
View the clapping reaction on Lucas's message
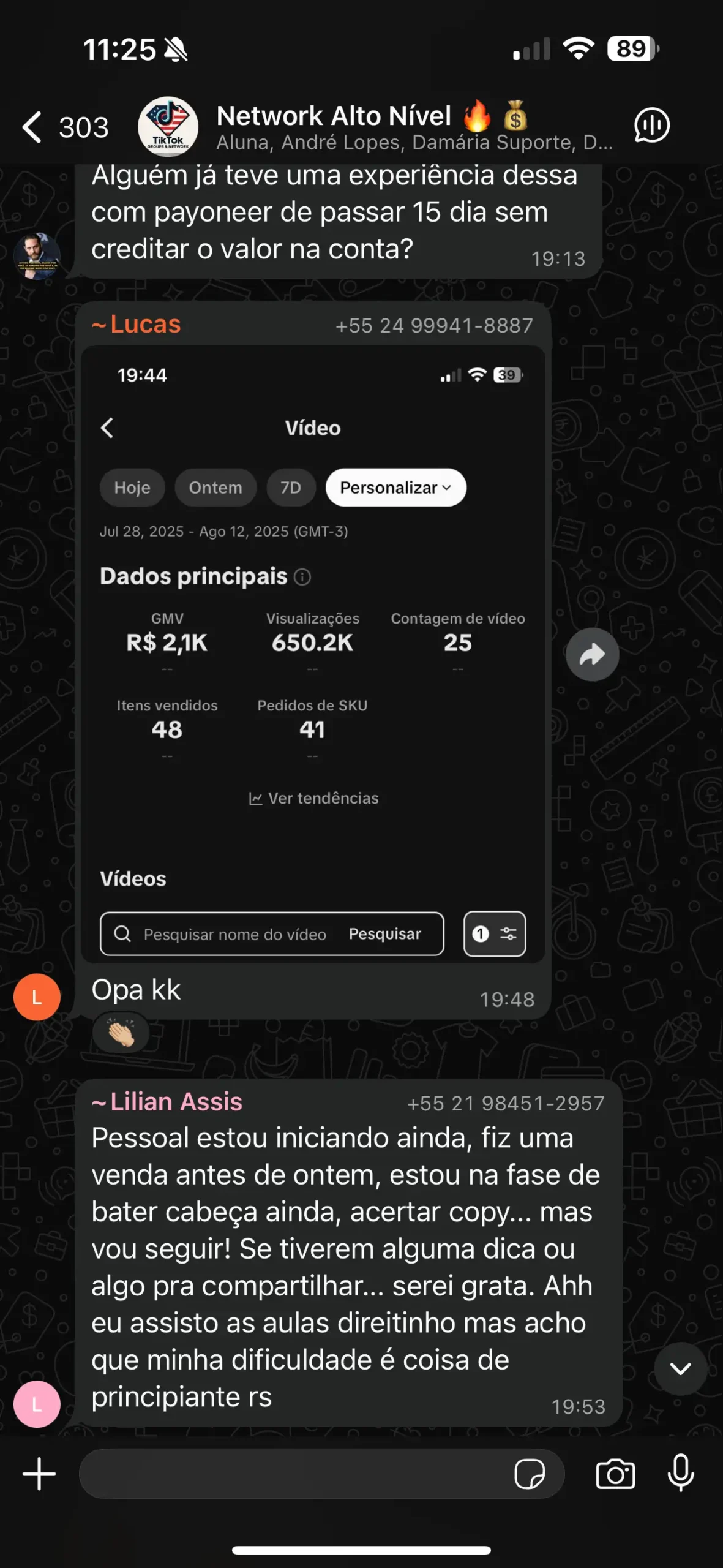121,1033
